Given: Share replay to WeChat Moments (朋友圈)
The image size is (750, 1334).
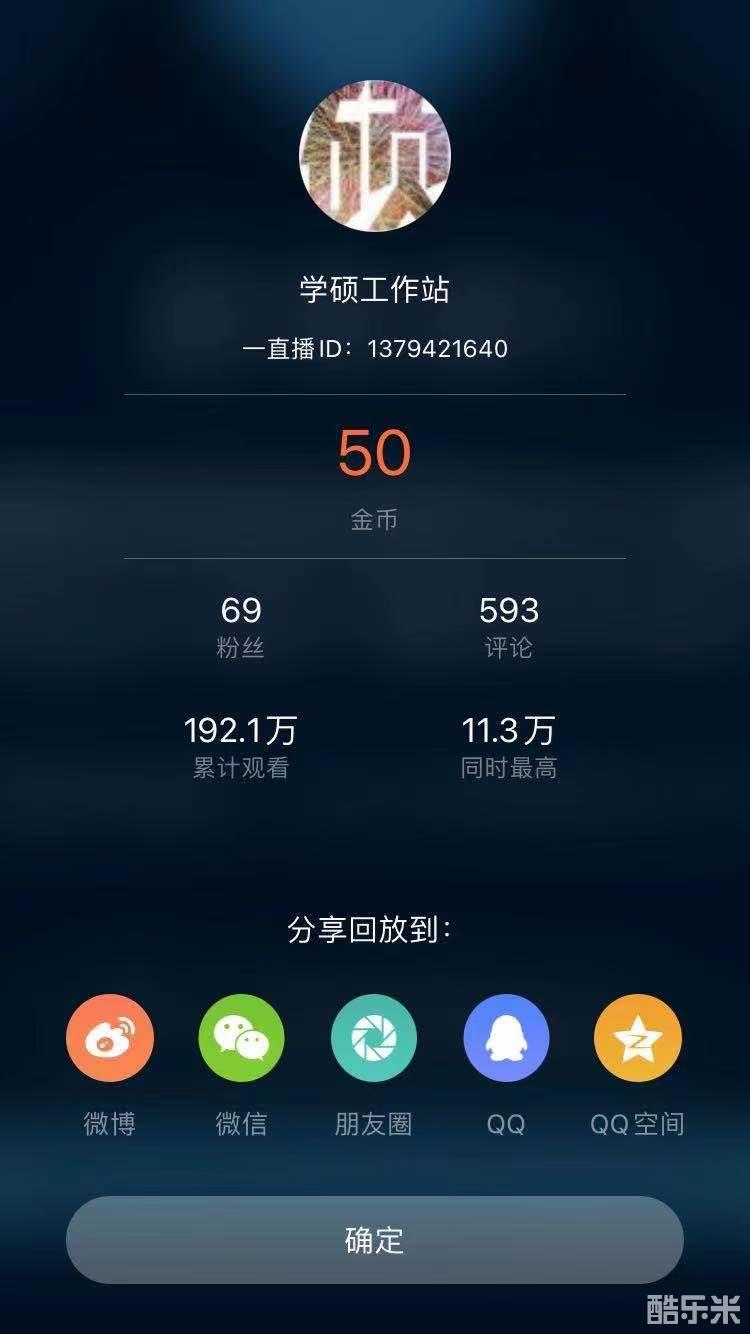Looking at the screenshot, I should [374, 1038].
